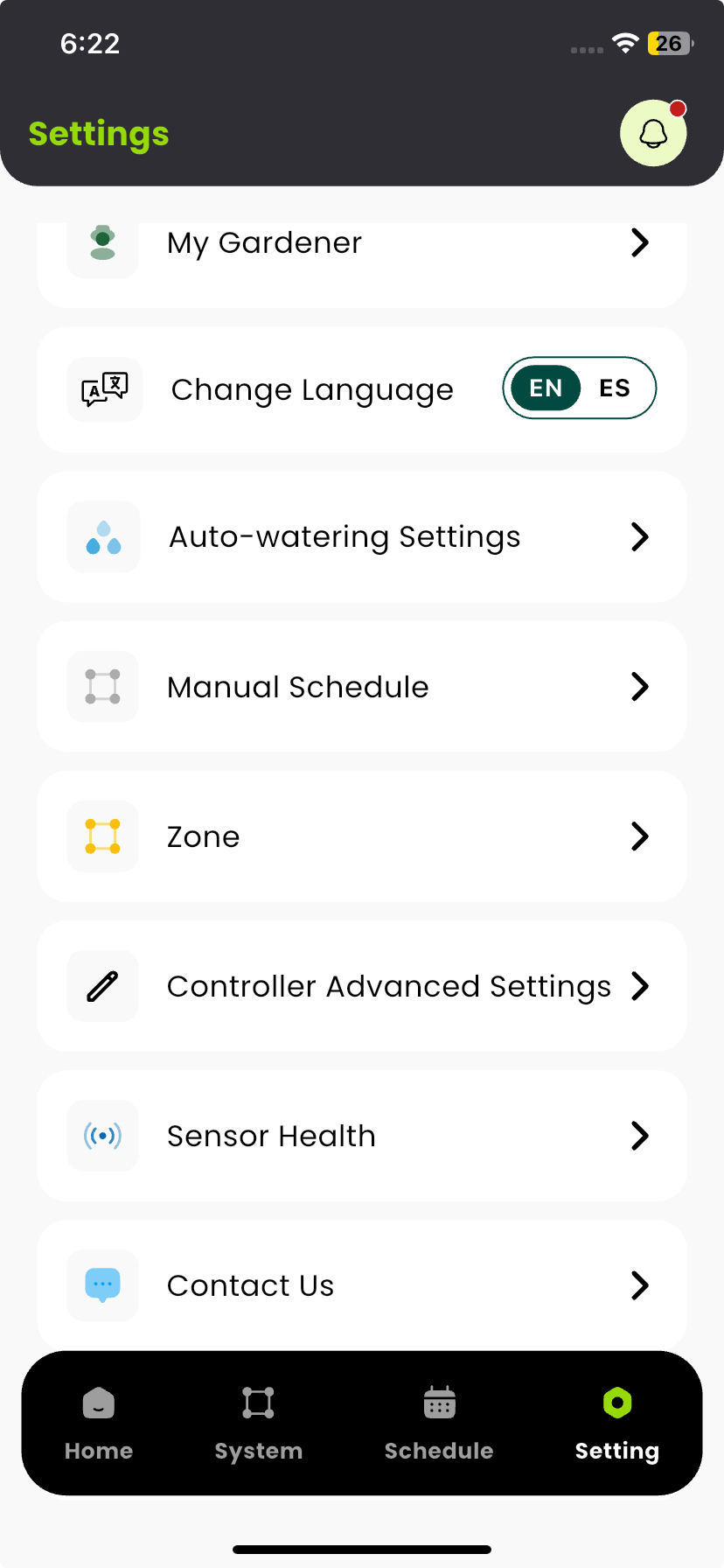The image size is (724, 1568).
Task: Select the Controller Advanced Settings pencil icon
Action: [102, 986]
